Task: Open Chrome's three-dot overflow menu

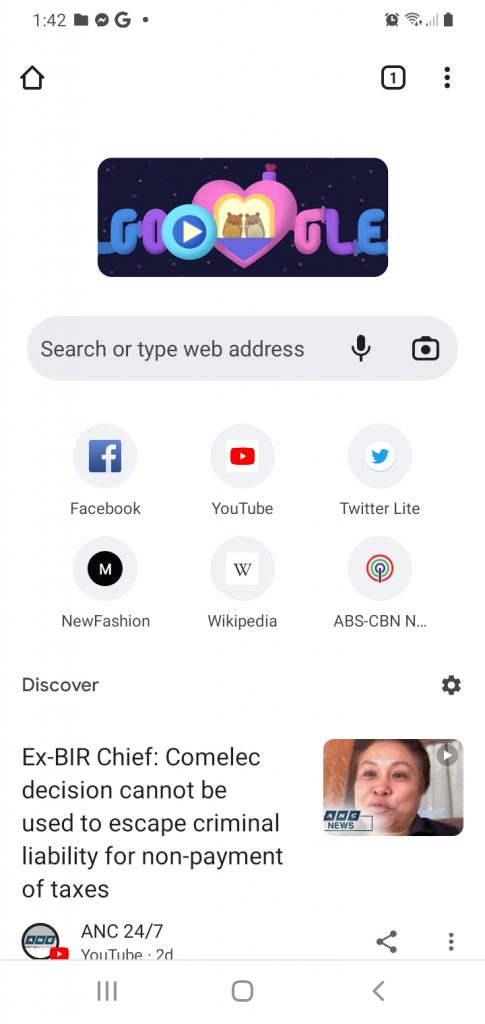Action: [446, 78]
